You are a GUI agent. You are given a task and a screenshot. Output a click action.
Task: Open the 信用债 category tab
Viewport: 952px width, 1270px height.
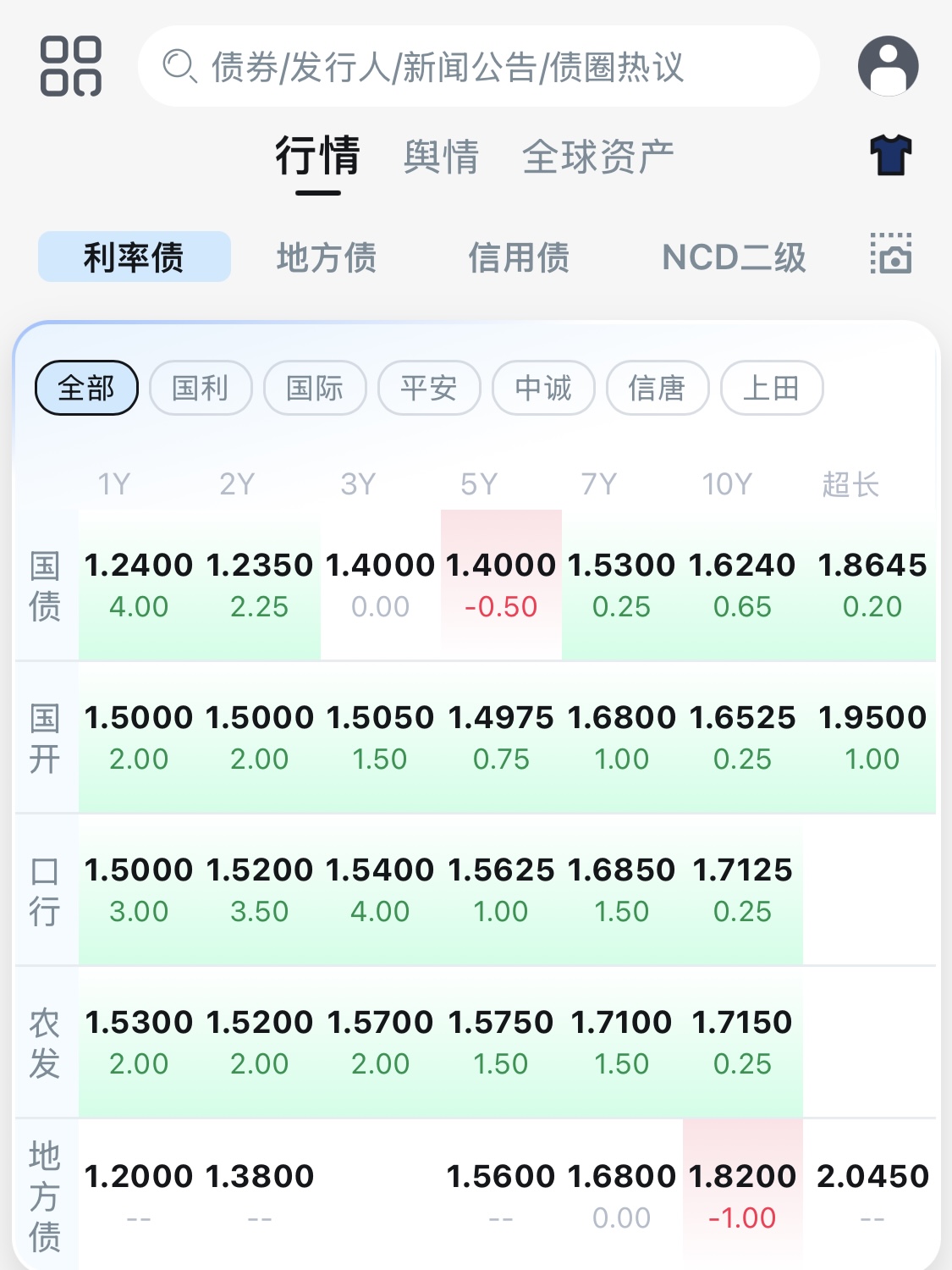click(x=520, y=257)
